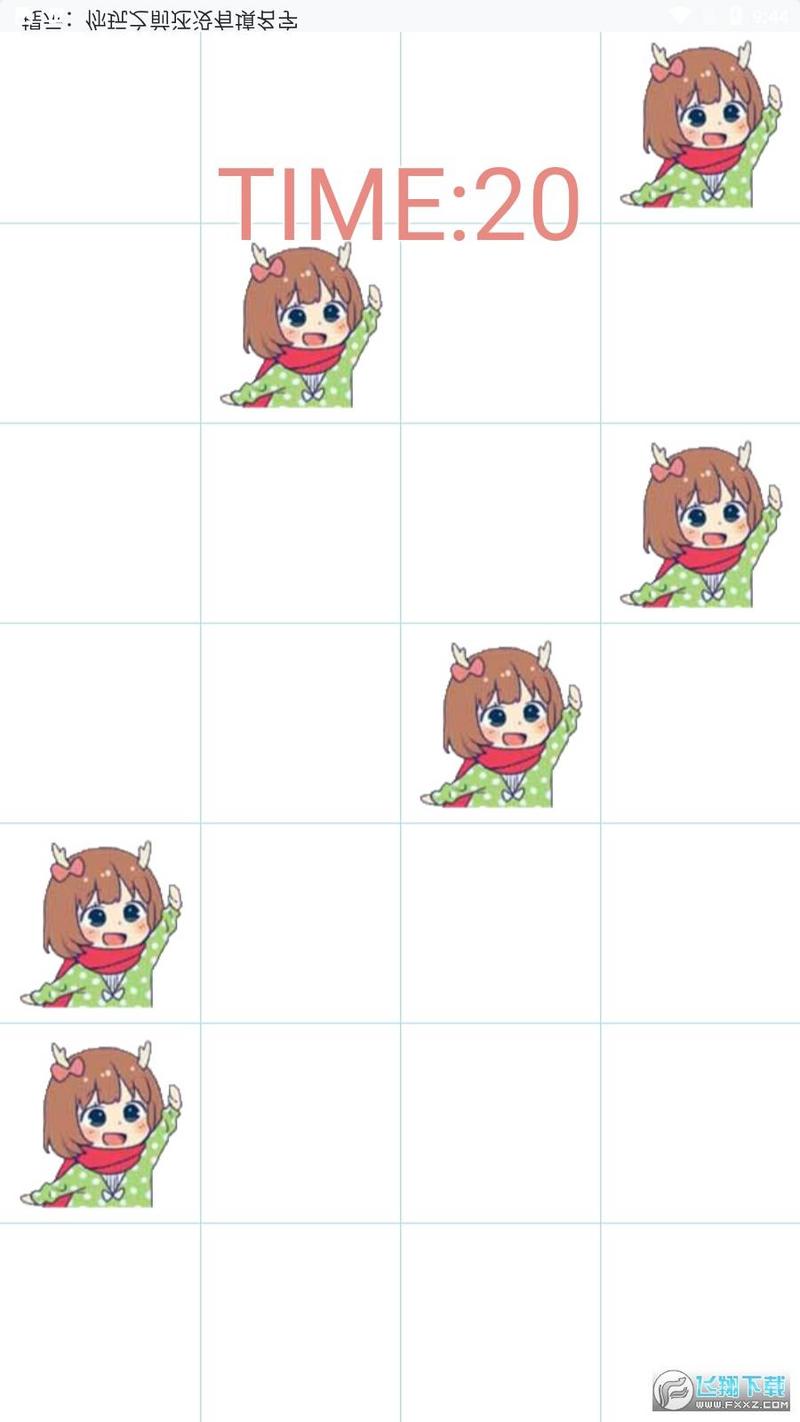The width and height of the screenshot is (800, 1422).
Task: Tap the girl tile directly under the TIME text
Action: (x=300, y=326)
